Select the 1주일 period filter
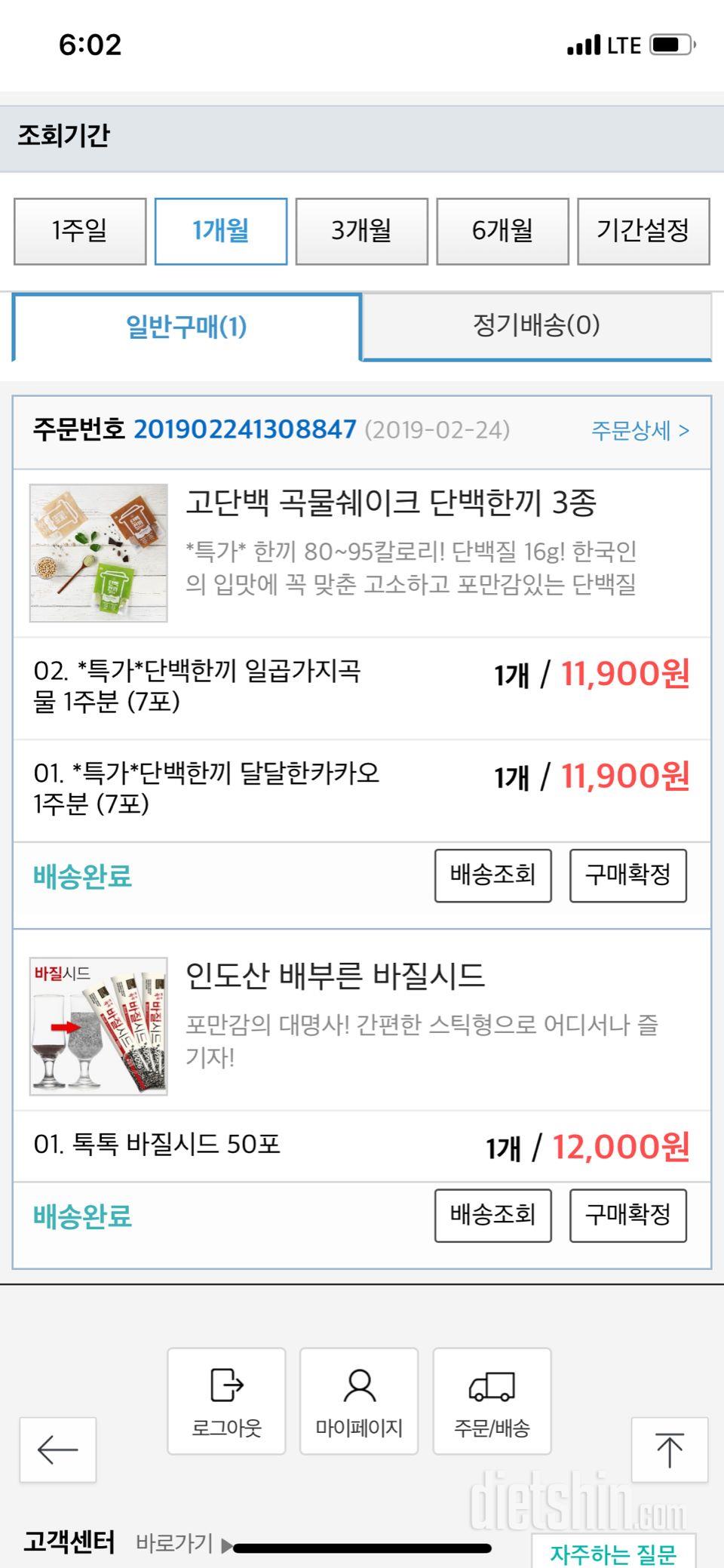724x1568 pixels. [x=78, y=232]
